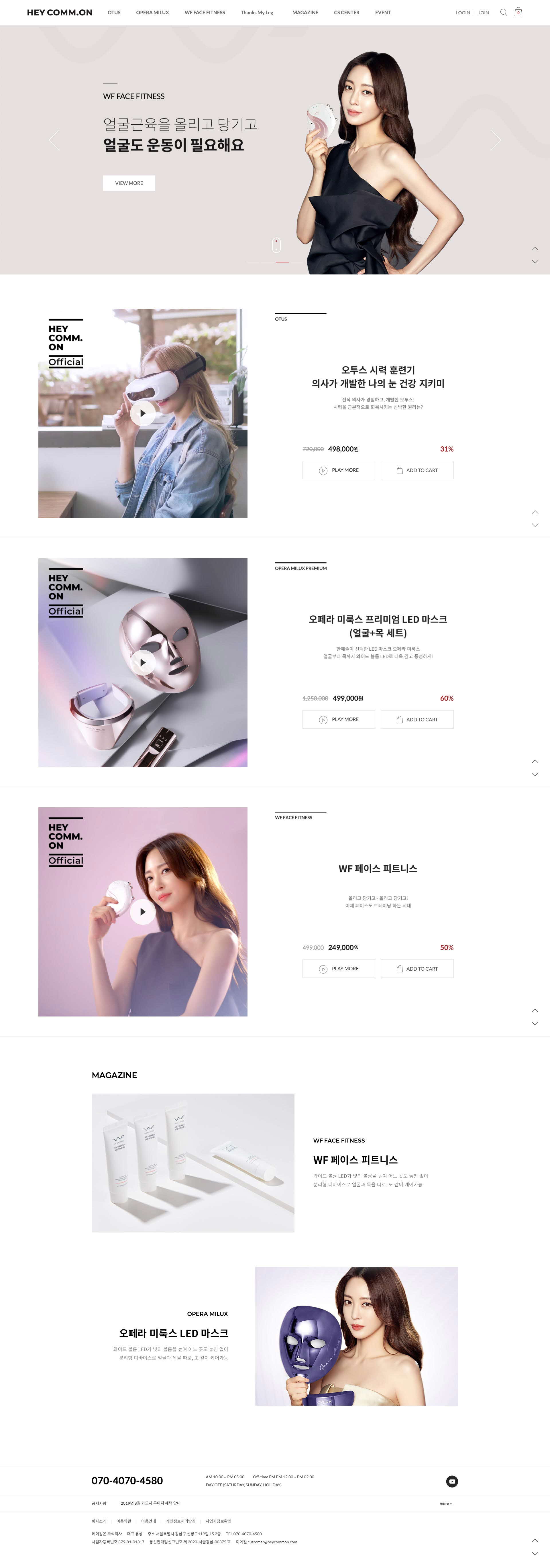Go to CS CENTER
The height and width of the screenshot is (1568, 550).
346,12
